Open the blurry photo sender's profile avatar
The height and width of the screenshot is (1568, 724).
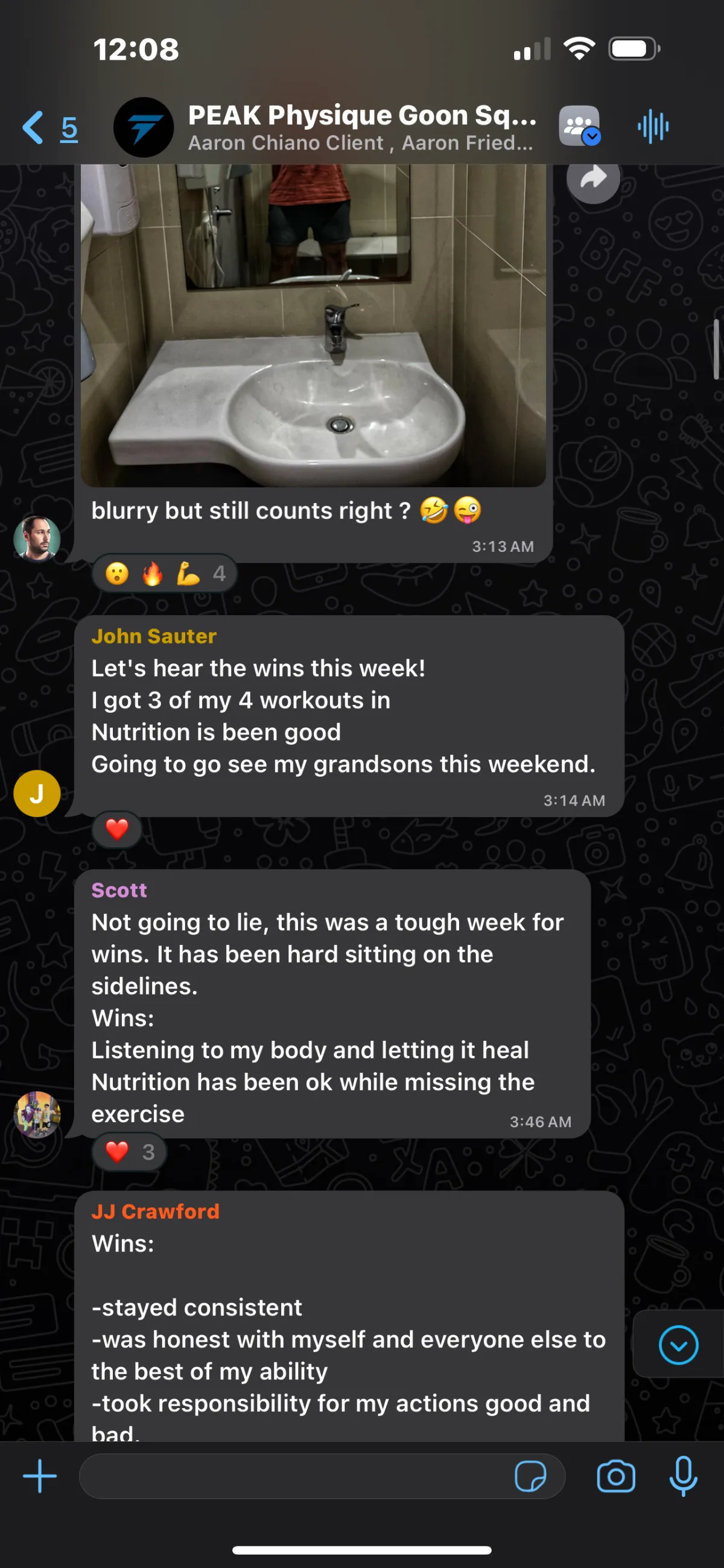tap(37, 538)
